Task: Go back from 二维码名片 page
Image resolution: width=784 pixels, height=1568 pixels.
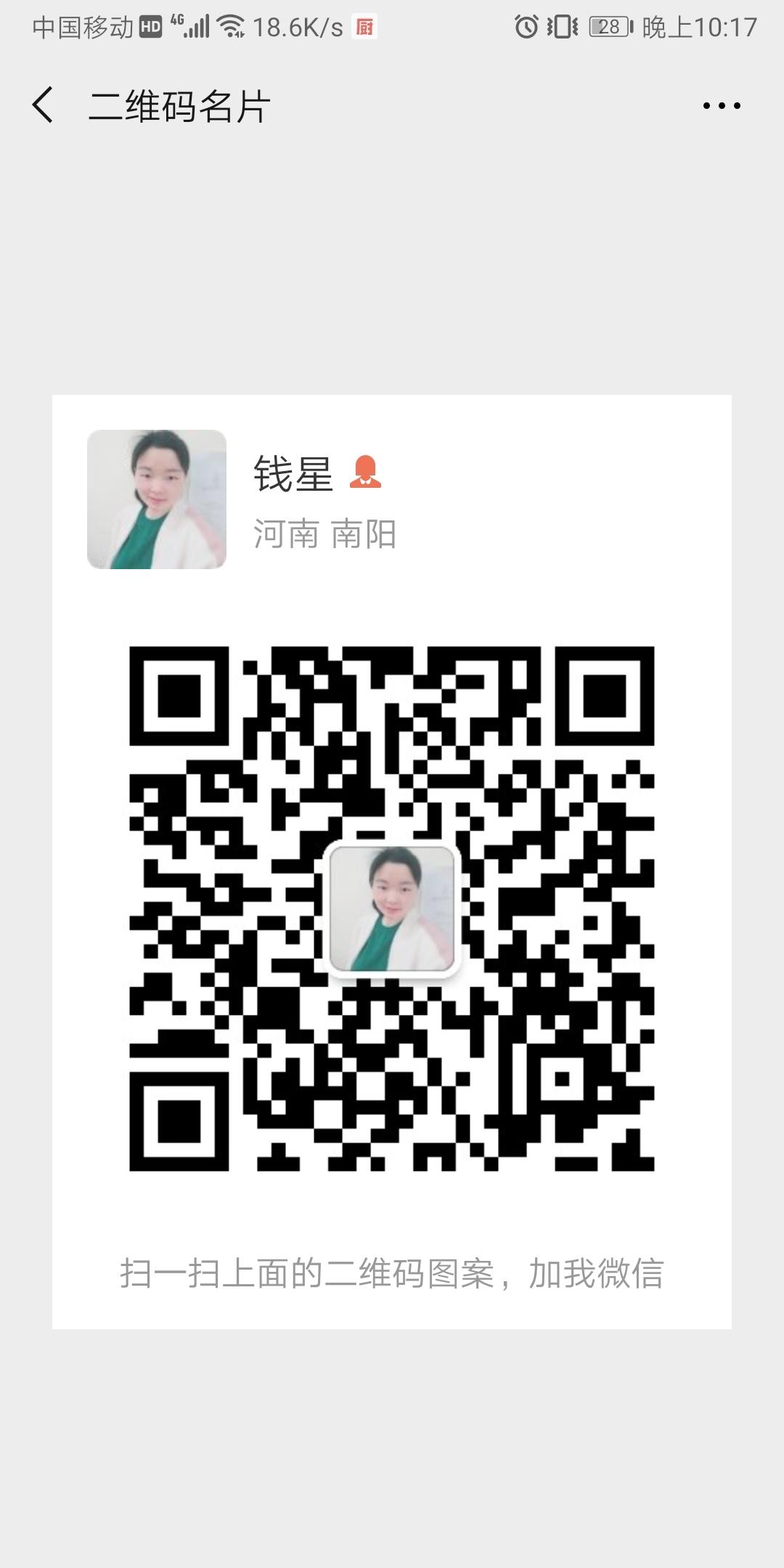Action: click(44, 105)
